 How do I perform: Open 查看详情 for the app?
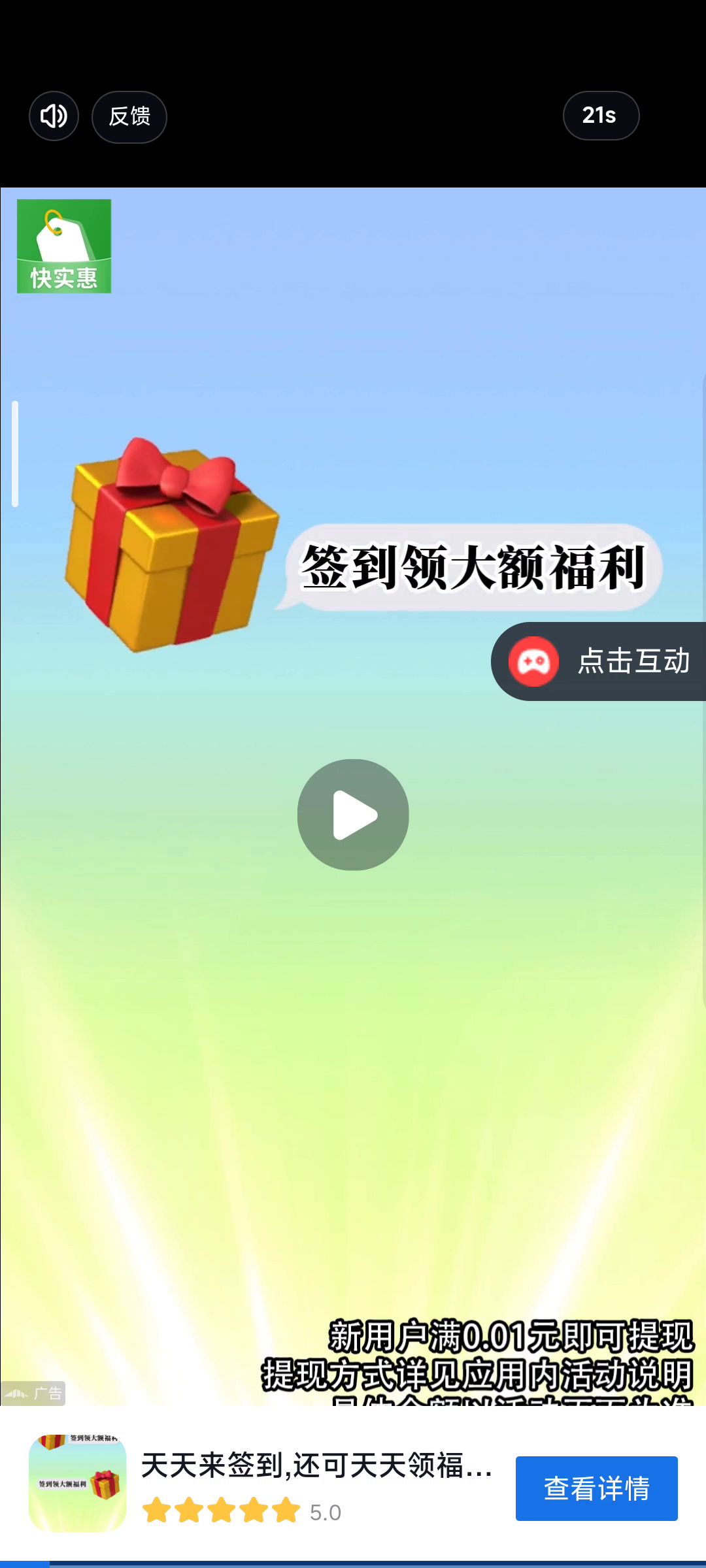(x=596, y=1488)
